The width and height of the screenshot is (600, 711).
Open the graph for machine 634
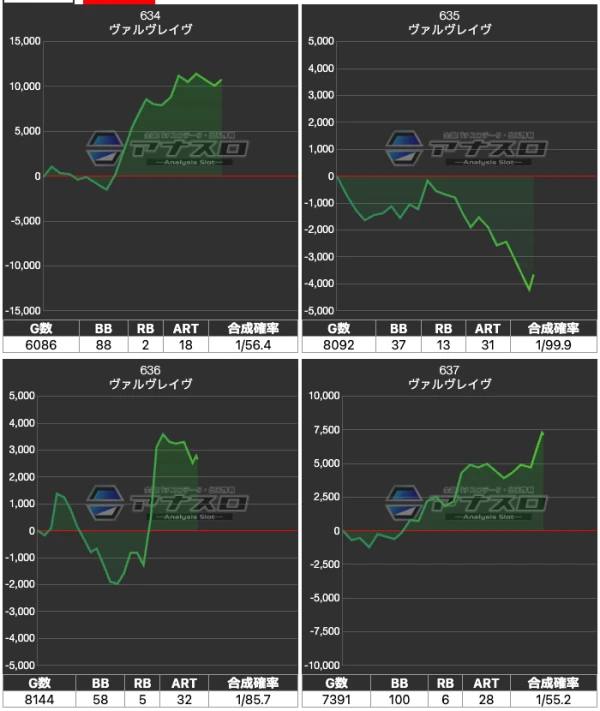150,175
